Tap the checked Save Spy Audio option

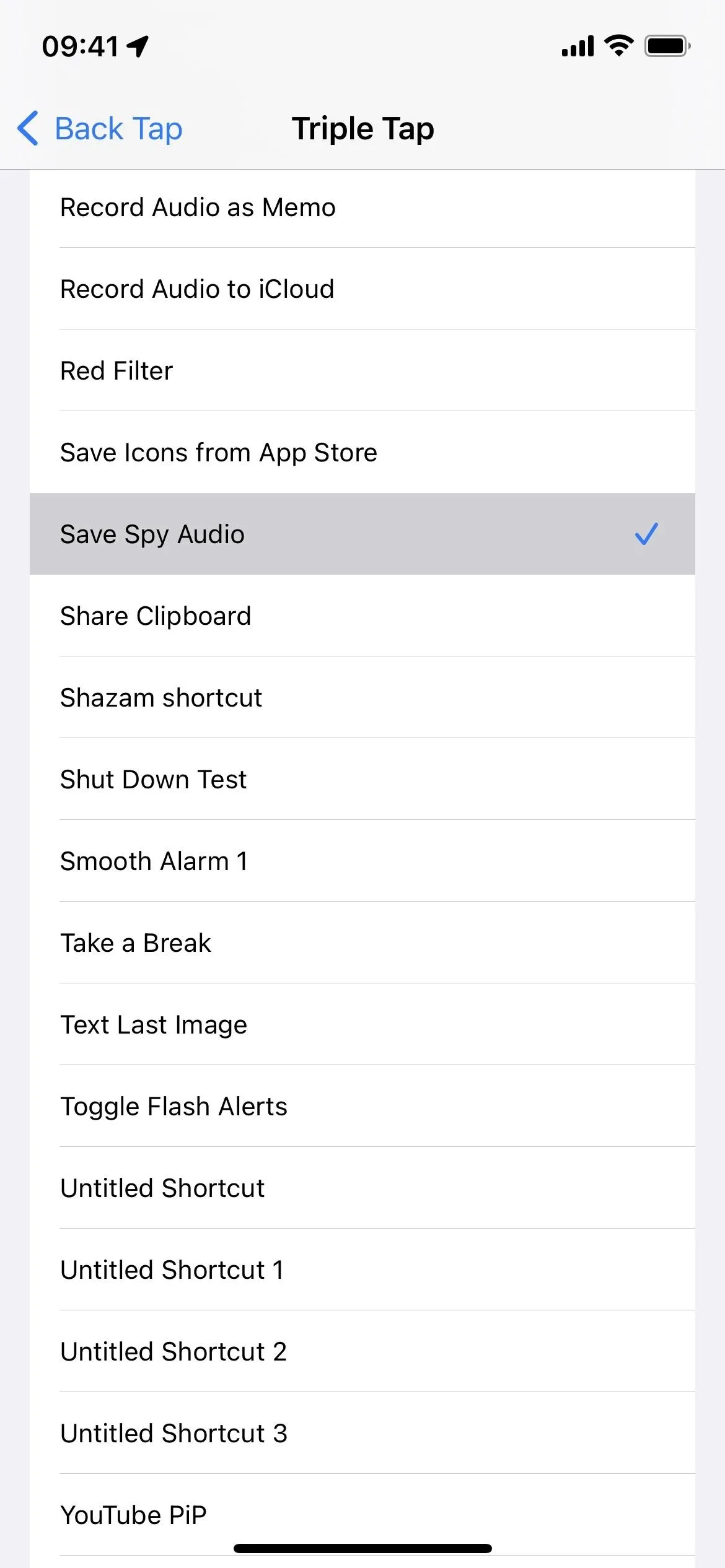[362, 534]
